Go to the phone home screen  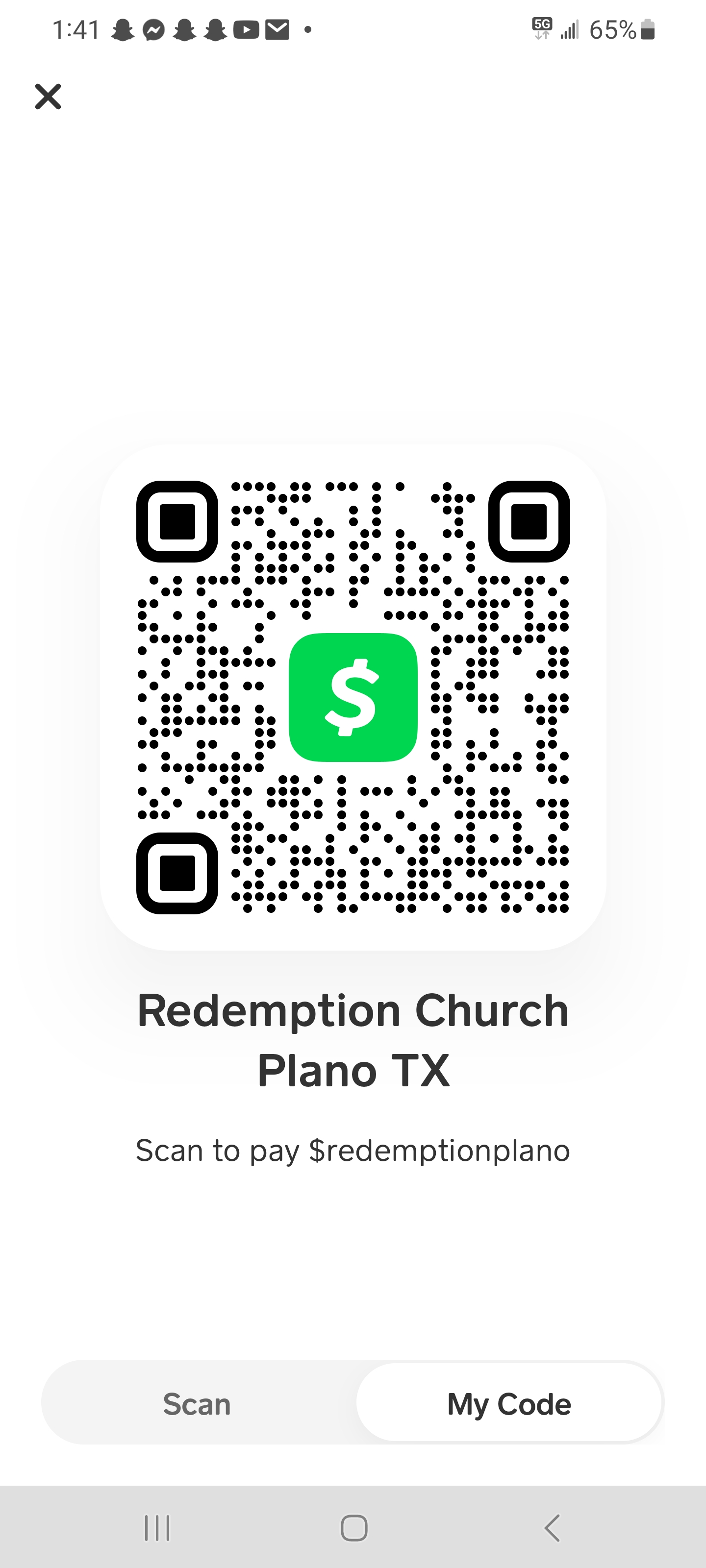click(x=353, y=1527)
